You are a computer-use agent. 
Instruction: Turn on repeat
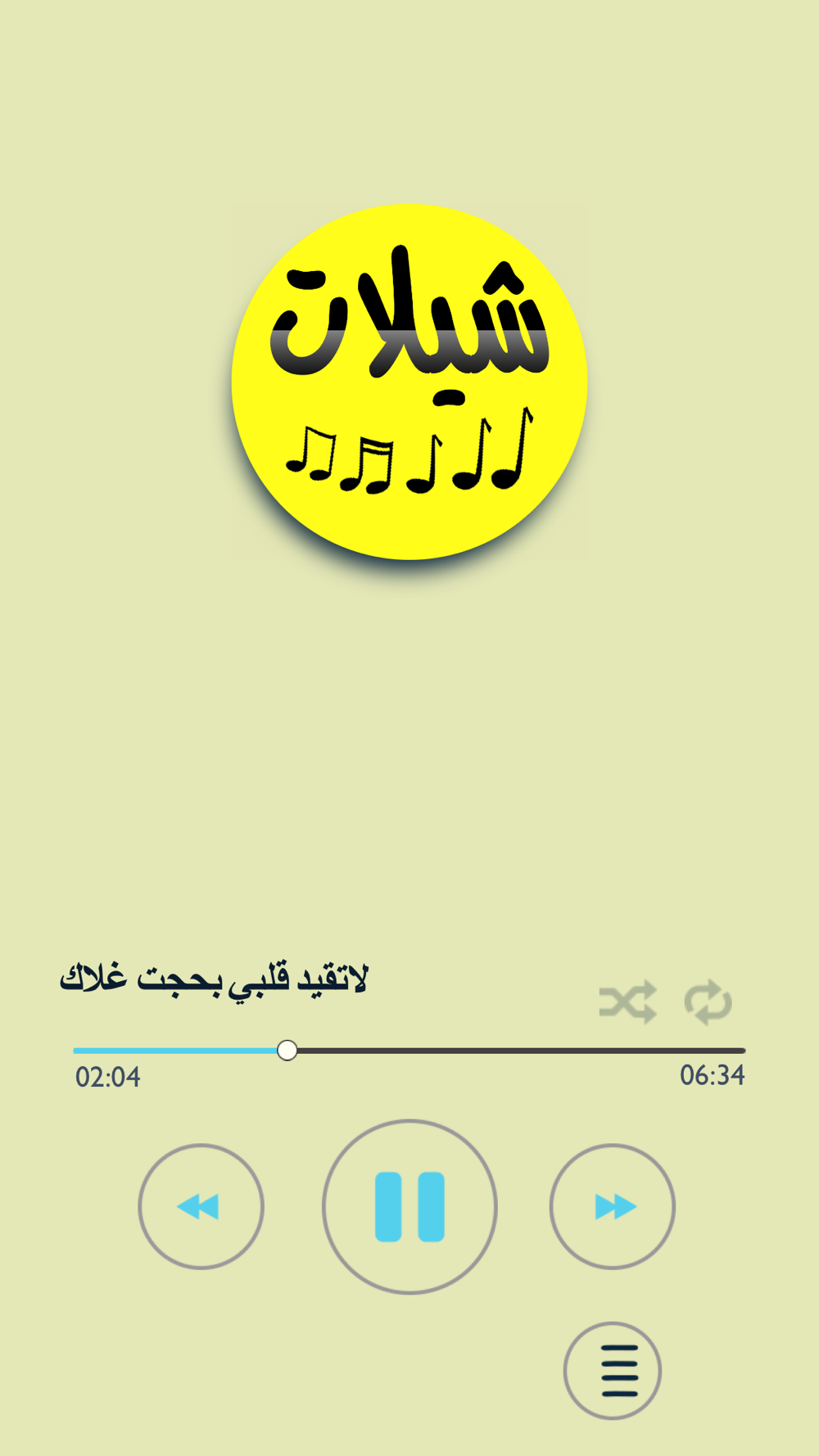click(708, 1002)
